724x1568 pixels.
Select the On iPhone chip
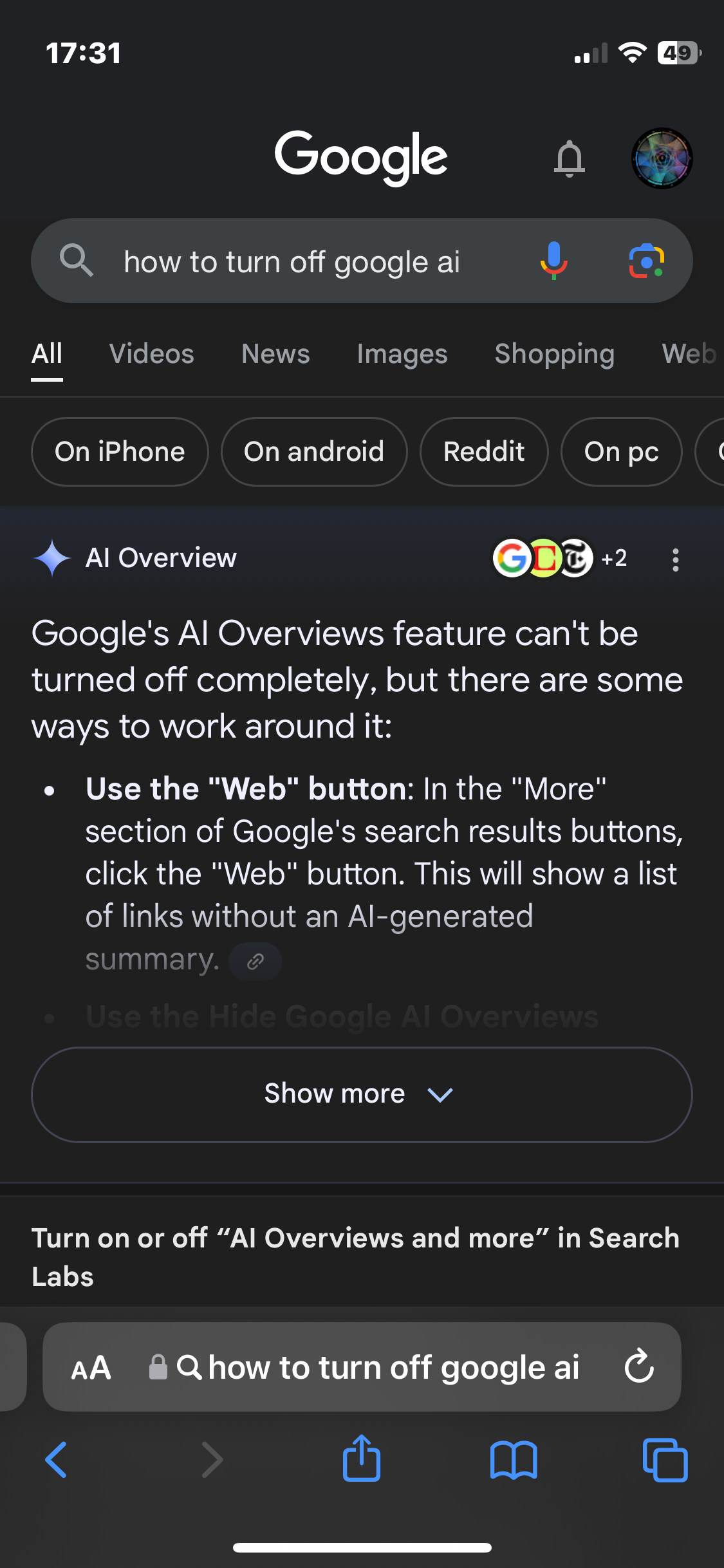coord(120,452)
